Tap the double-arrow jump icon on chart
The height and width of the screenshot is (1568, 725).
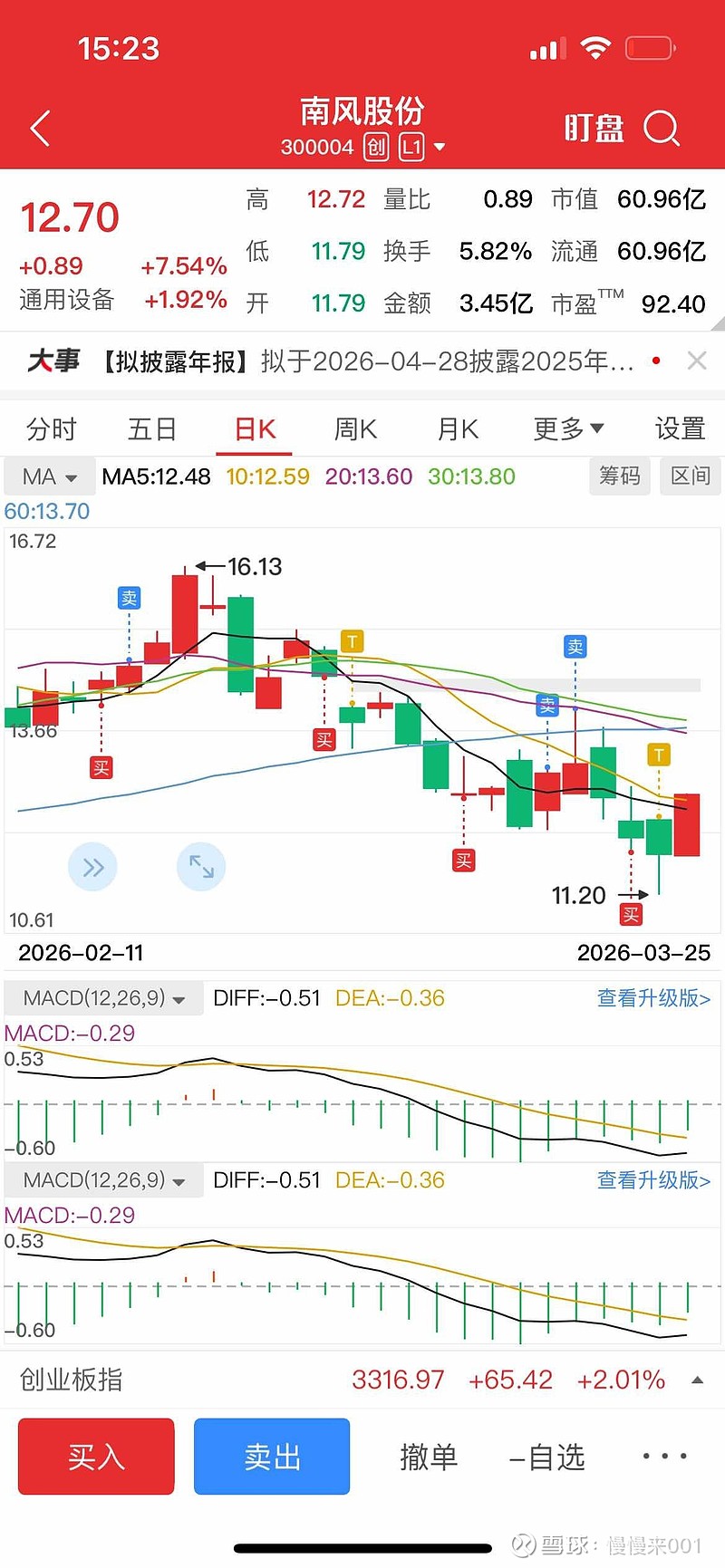point(92,867)
